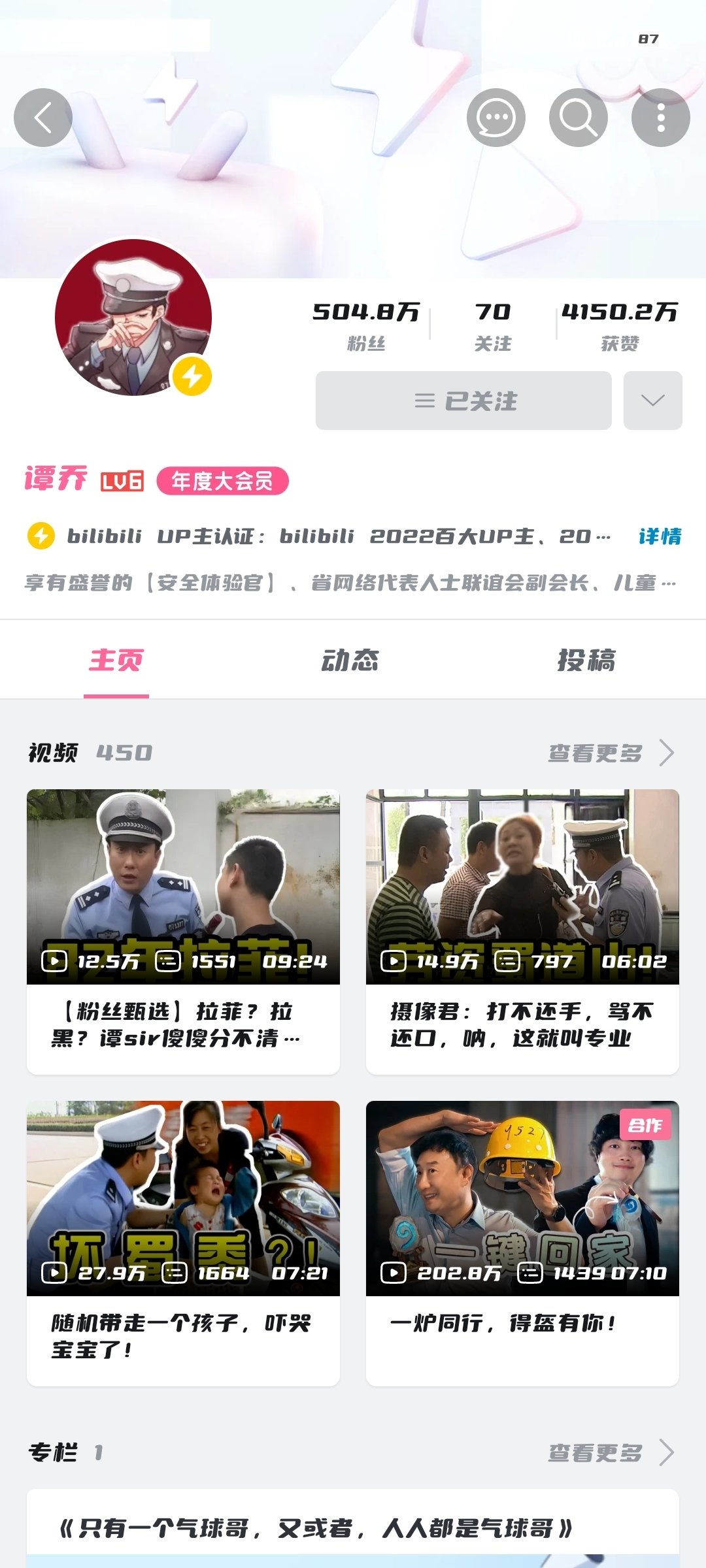This screenshot has width=706, height=1568.
Task: Open 谭乔's profile avatar
Action: (x=133, y=318)
